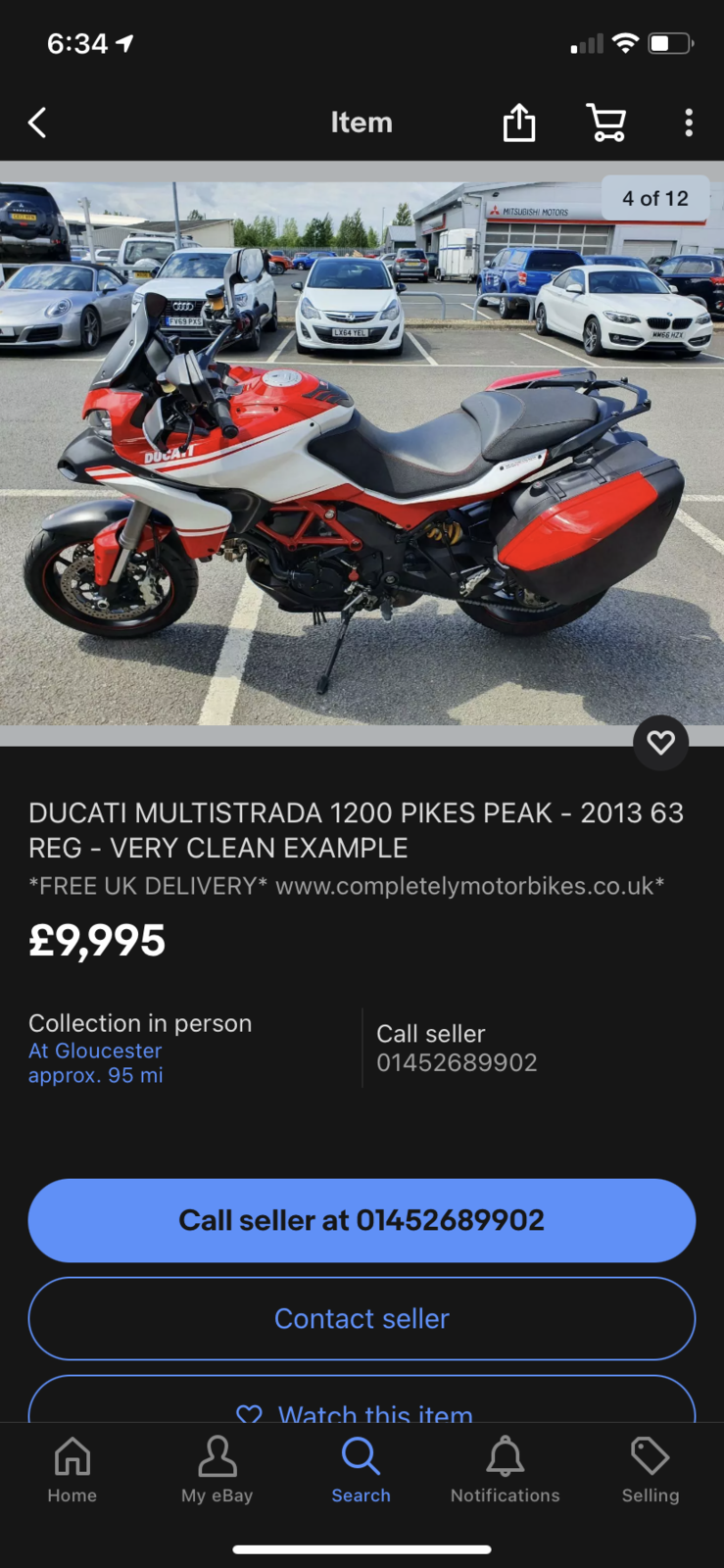
Task: Open the Ducati photo gallery
Action: [x=362, y=451]
